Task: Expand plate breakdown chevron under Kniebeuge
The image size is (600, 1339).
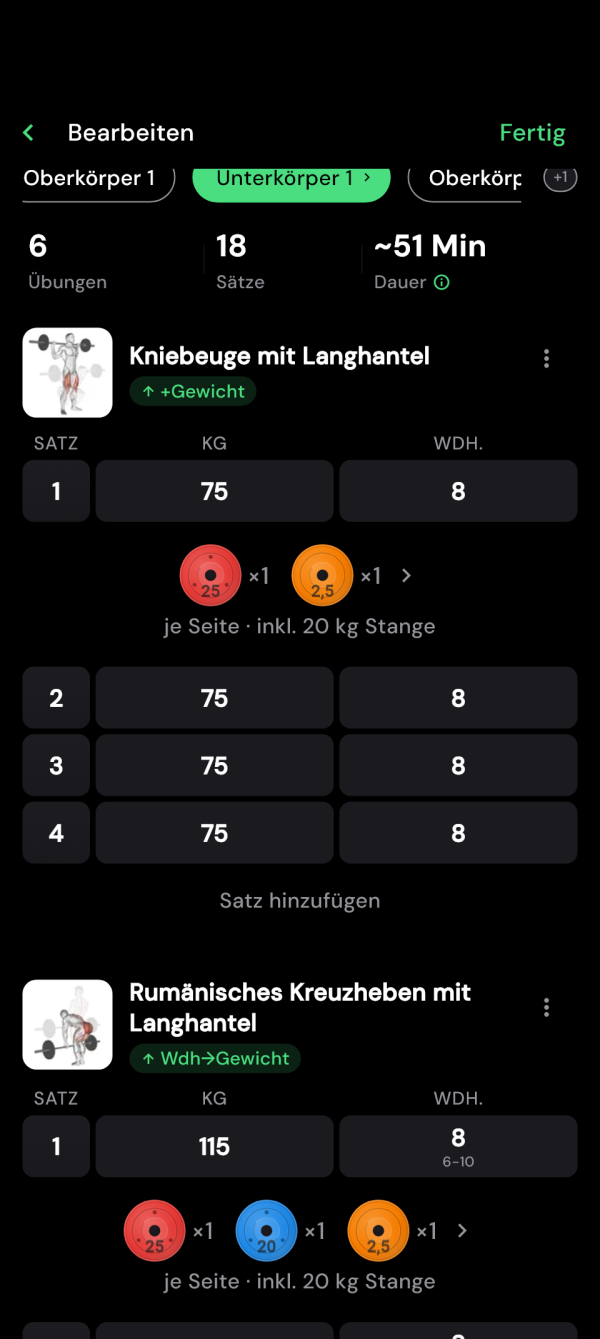Action: [406, 576]
